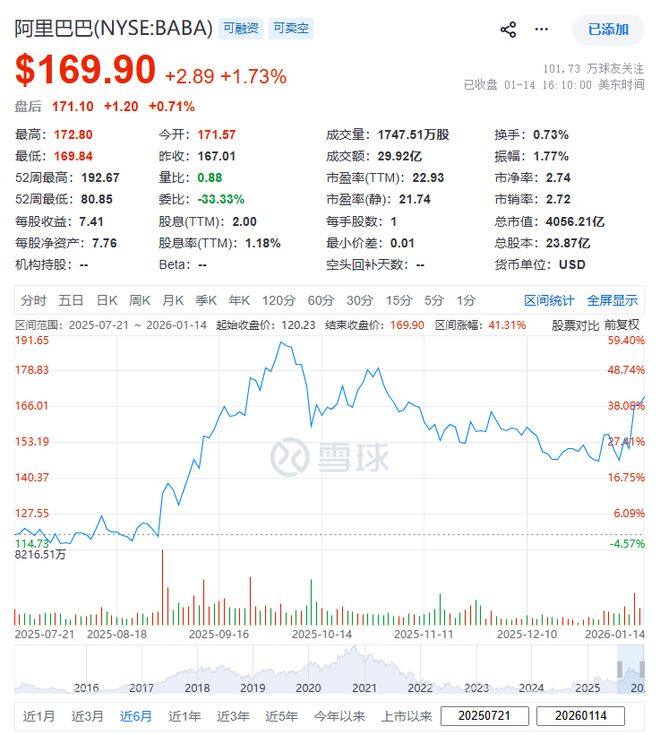Open 区间统计 range statistics
The width and height of the screenshot is (660, 735).
(x=549, y=300)
